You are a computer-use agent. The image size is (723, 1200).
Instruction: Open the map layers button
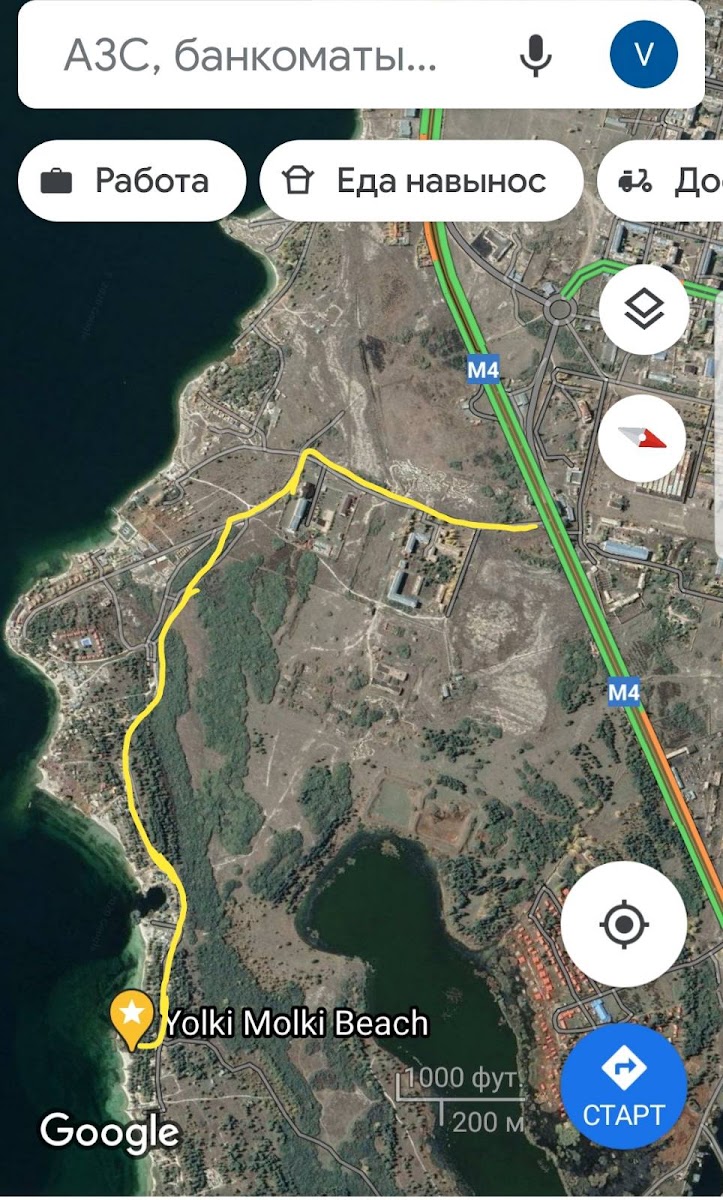[x=644, y=309]
